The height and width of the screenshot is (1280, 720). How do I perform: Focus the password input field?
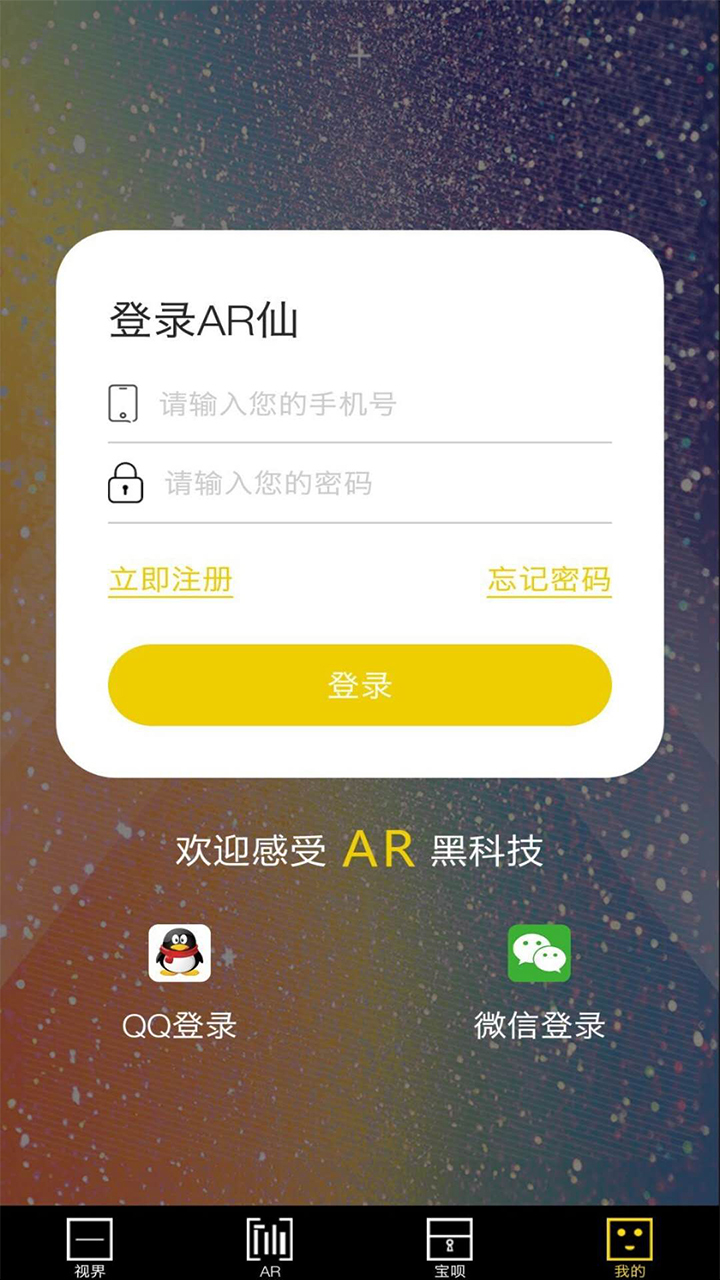(x=380, y=484)
